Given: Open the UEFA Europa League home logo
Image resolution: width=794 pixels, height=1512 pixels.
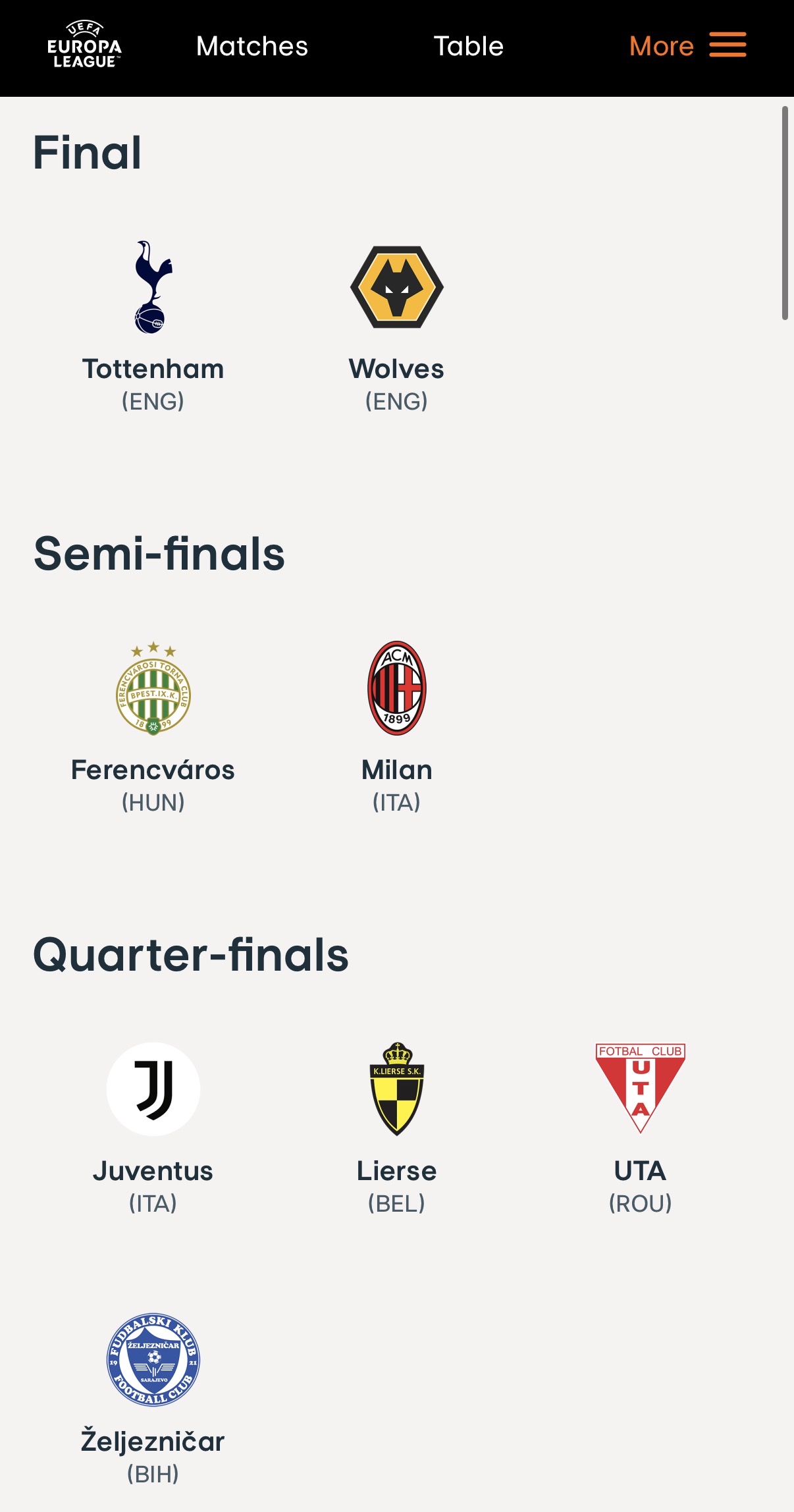Looking at the screenshot, I should 84,45.
